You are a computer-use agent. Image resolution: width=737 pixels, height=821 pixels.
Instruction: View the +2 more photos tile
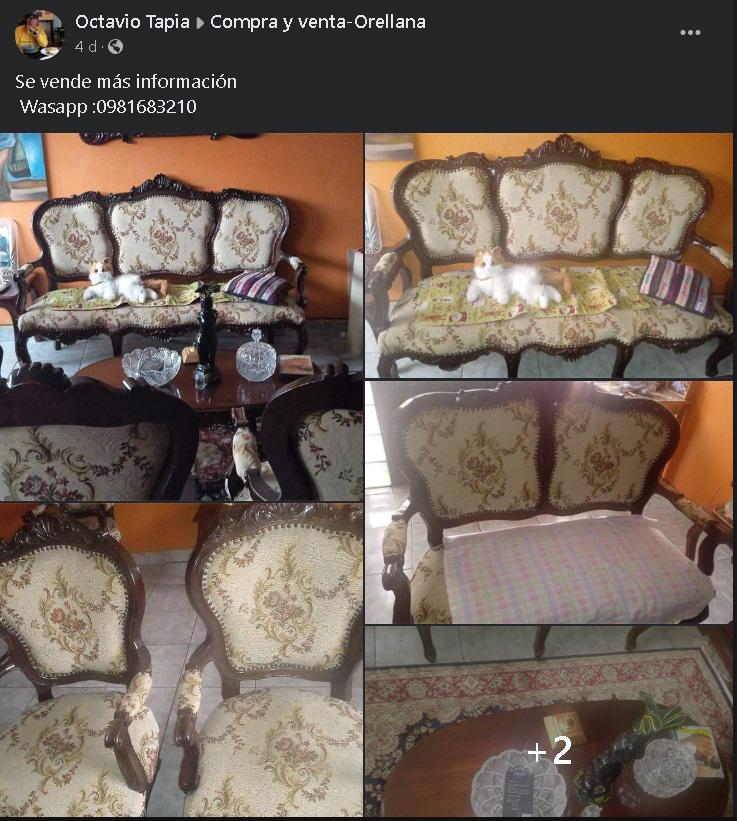(x=549, y=721)
